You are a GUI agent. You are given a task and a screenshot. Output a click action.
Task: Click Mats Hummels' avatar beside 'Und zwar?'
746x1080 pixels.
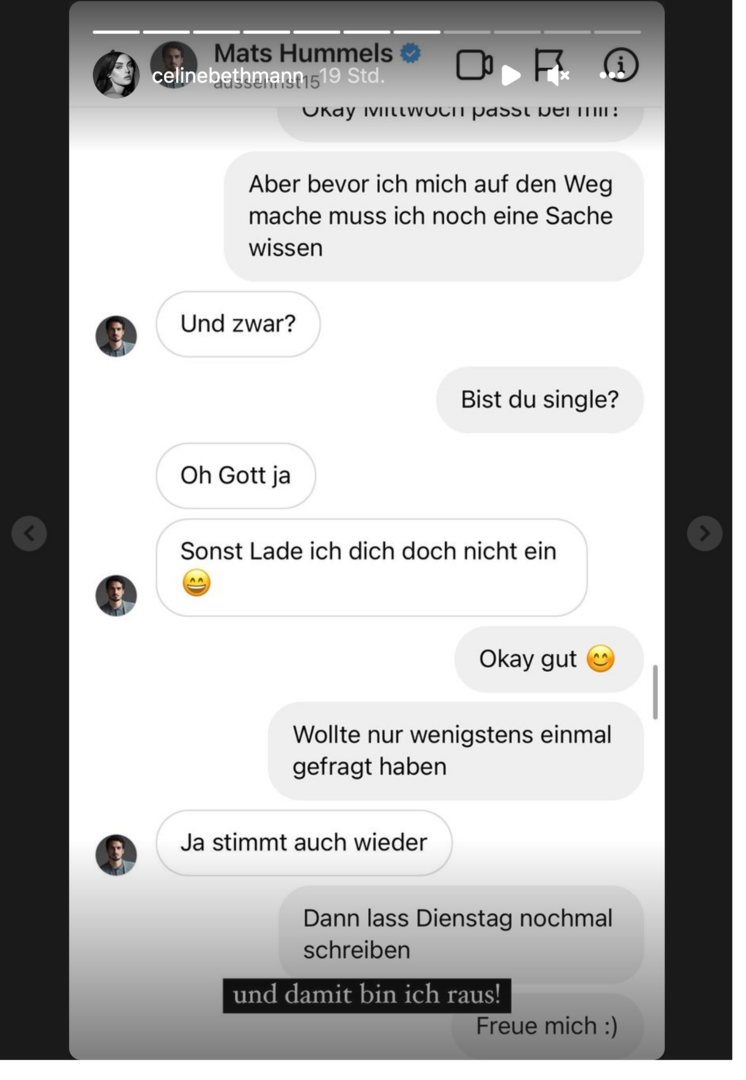116,335
